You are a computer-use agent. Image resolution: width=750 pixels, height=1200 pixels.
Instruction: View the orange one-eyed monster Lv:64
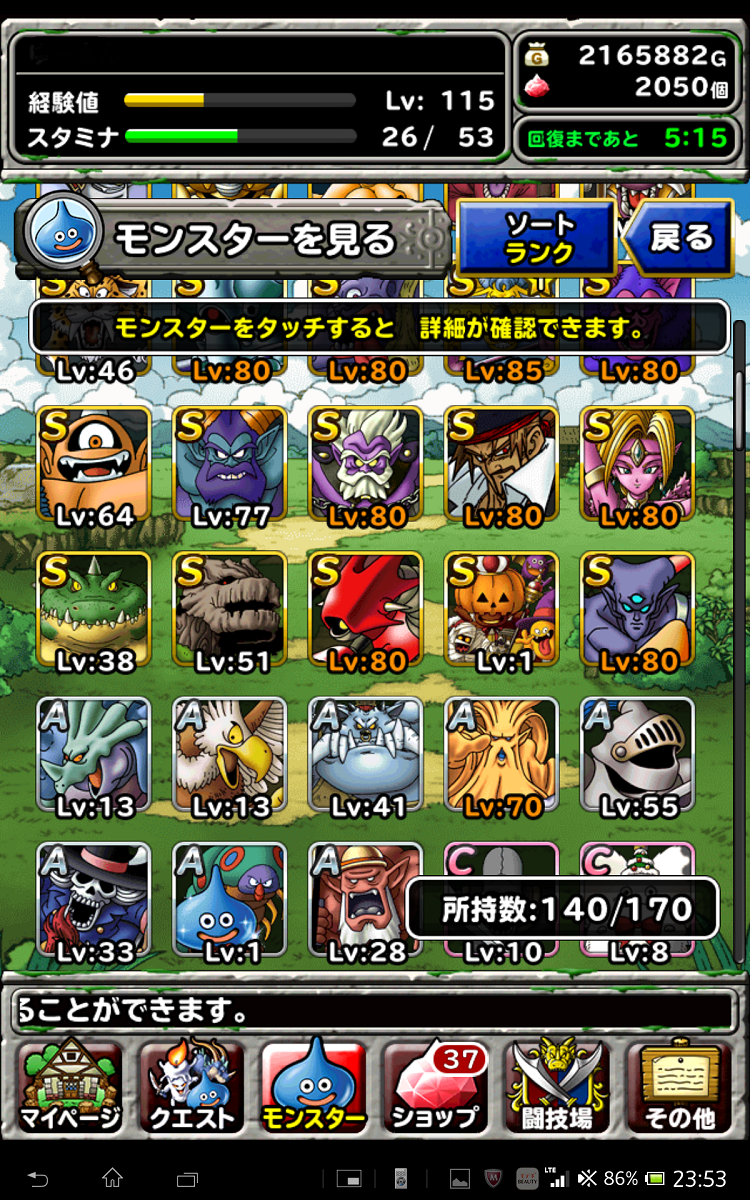coord(94,467)
